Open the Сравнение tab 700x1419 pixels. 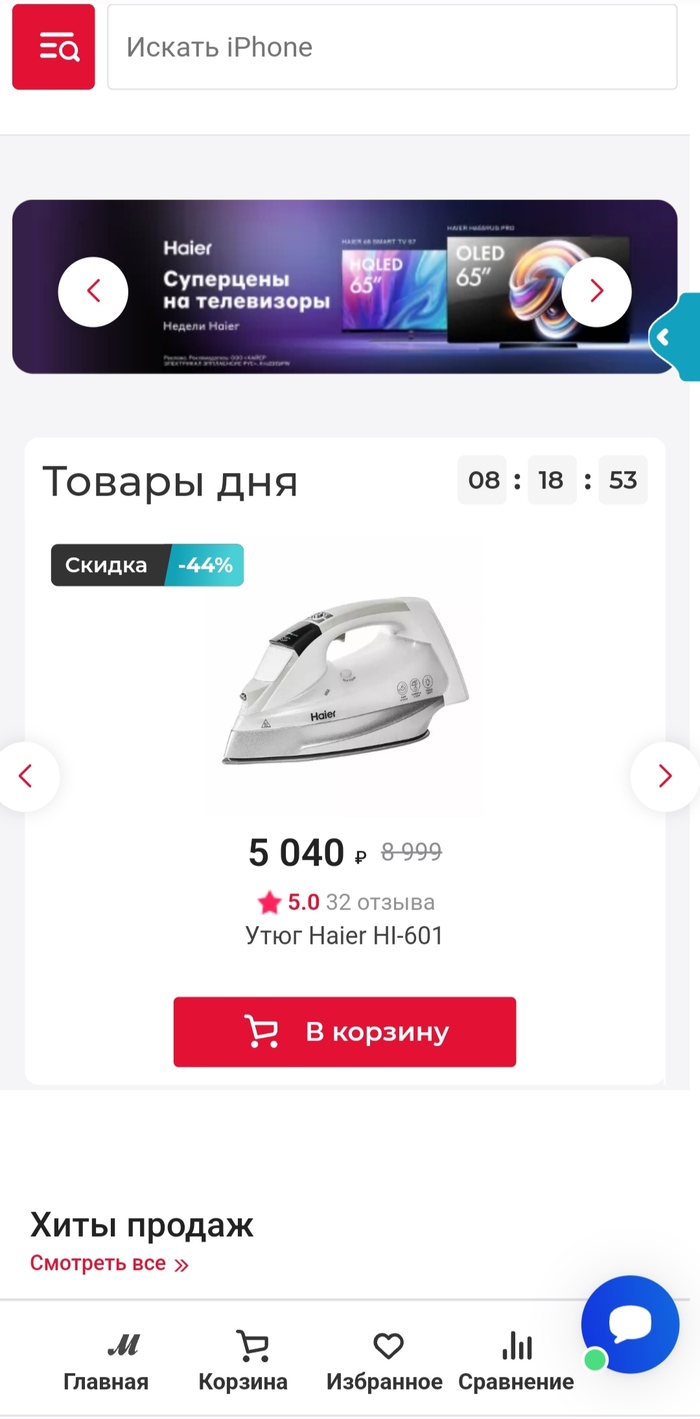click(516, 1361)
